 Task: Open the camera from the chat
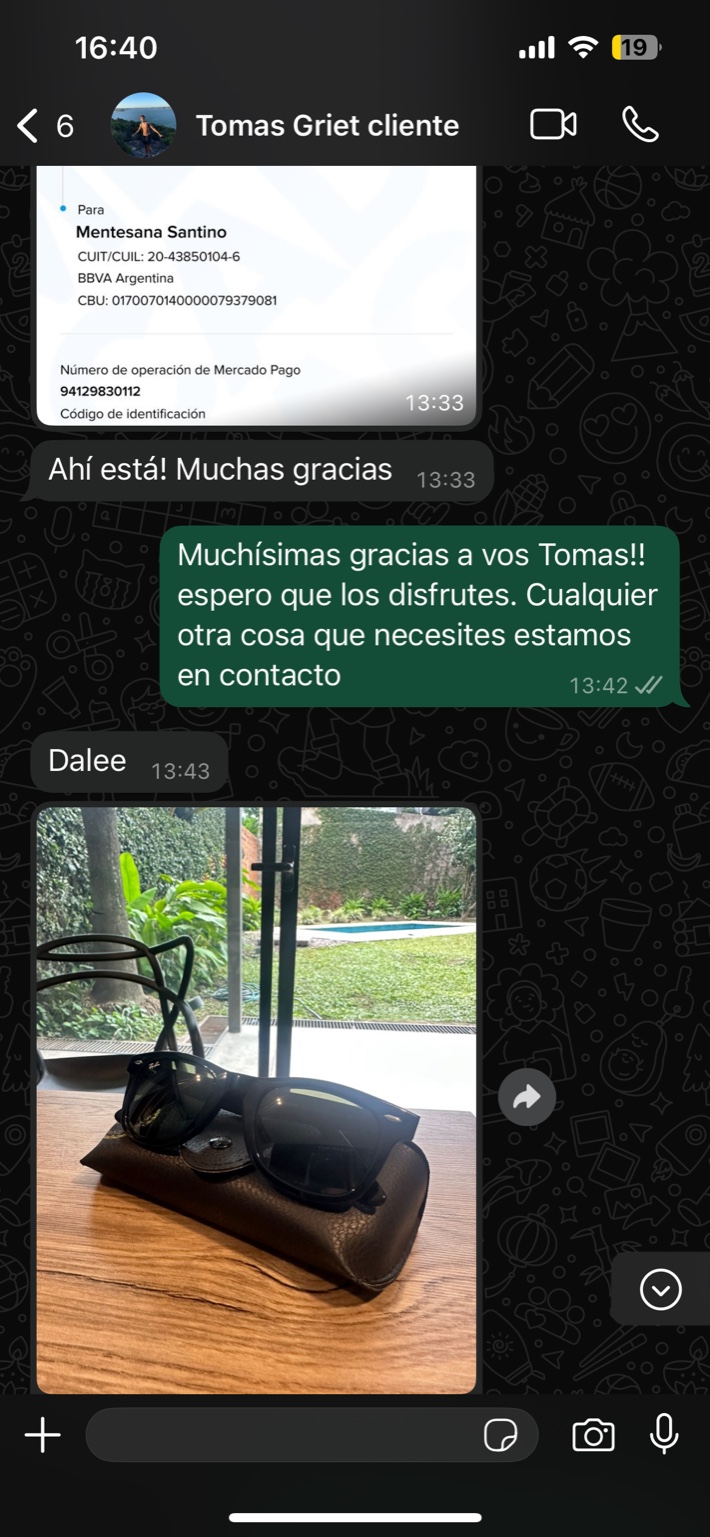click(593, 1435)
